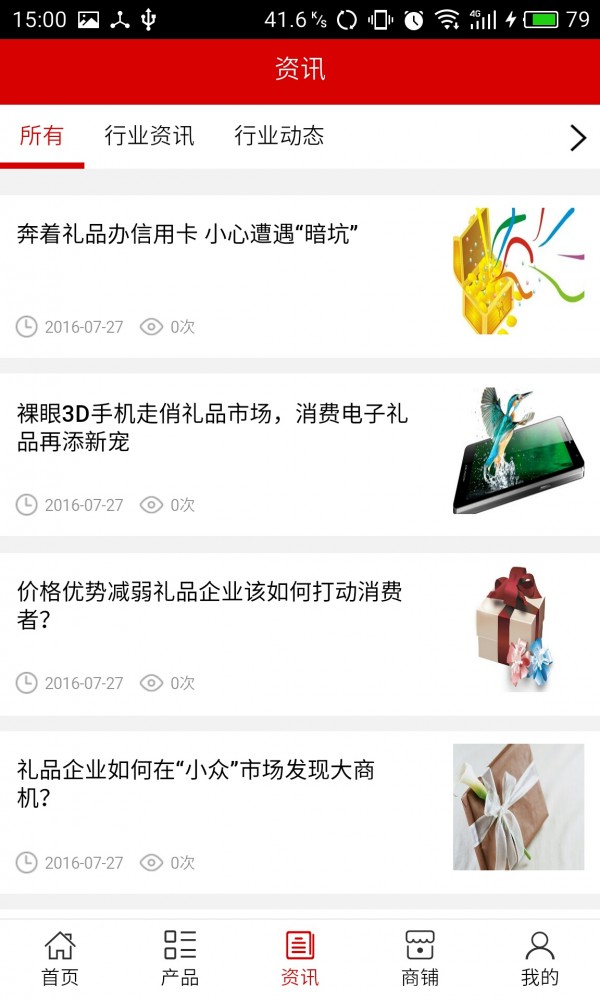Select the 行业动态 tab
The image size is (600, 1000).
pyautogui.click(x=279, y=136)
